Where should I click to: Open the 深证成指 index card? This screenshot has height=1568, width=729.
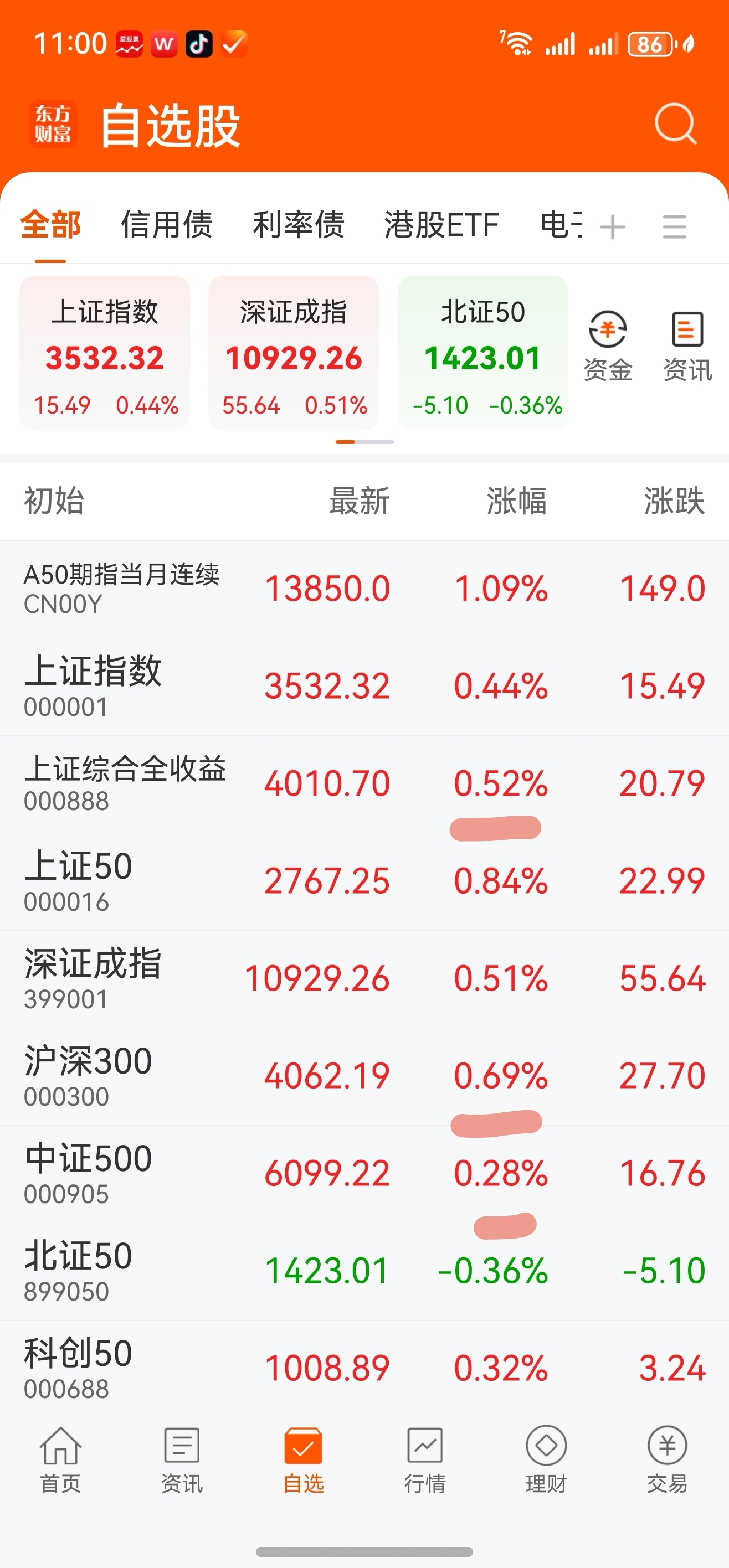tap(294, 353)
